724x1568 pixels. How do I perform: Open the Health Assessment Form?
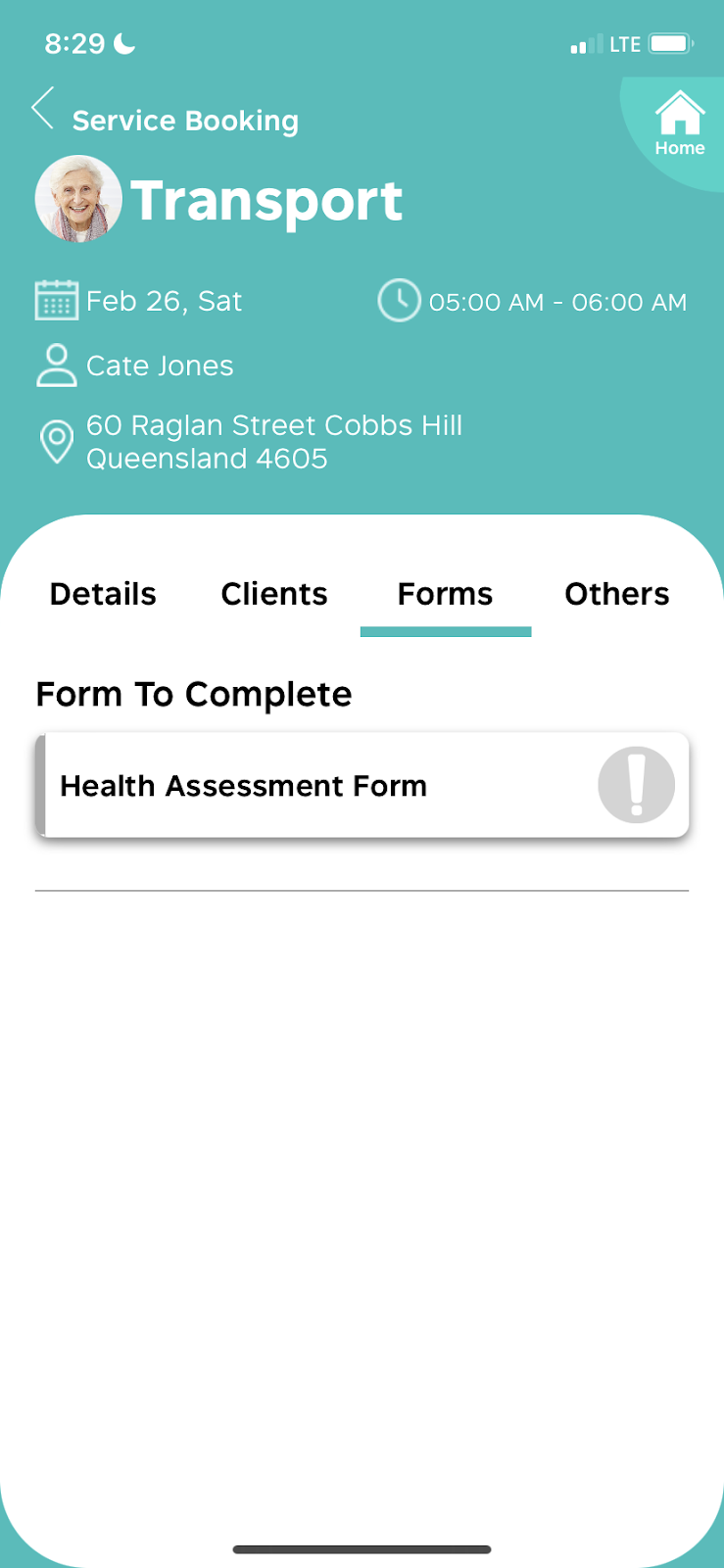click(362, 785)
